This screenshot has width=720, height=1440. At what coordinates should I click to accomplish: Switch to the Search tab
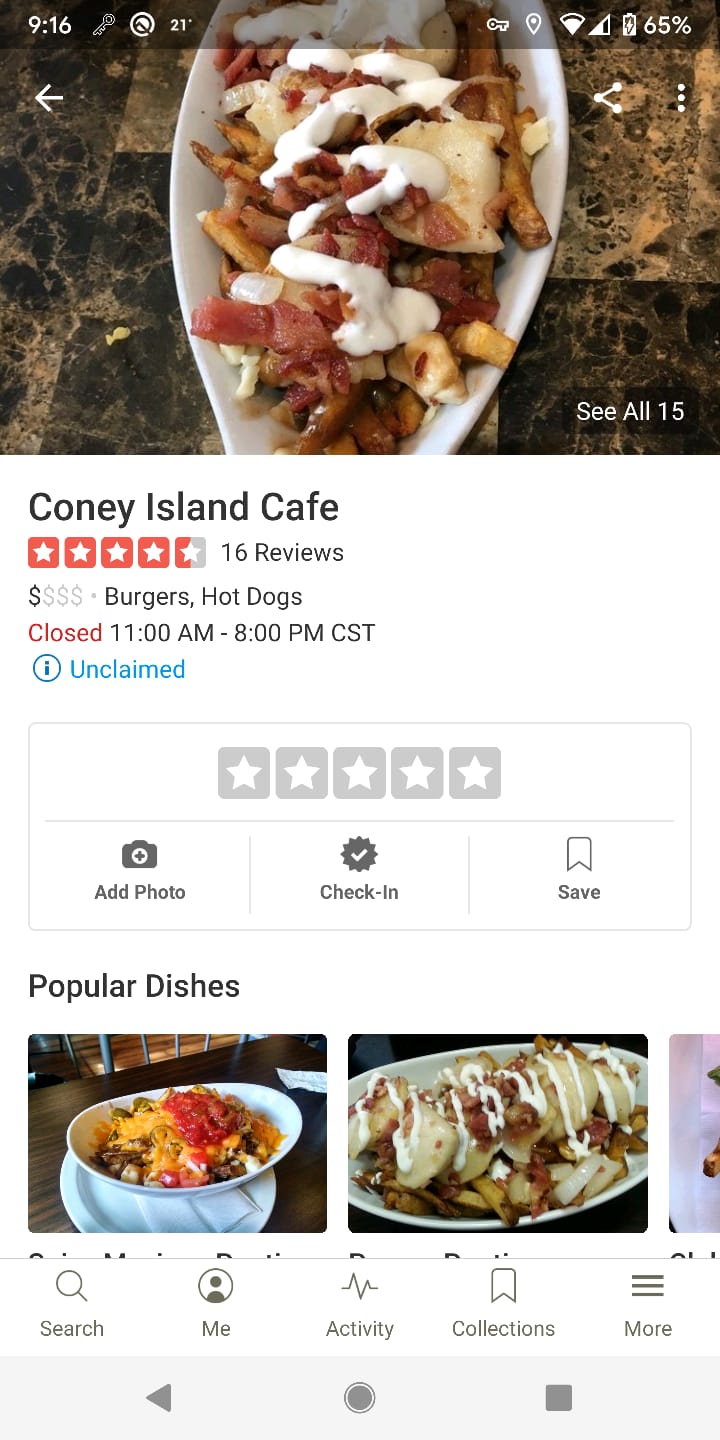click(x=72, y=1304)
